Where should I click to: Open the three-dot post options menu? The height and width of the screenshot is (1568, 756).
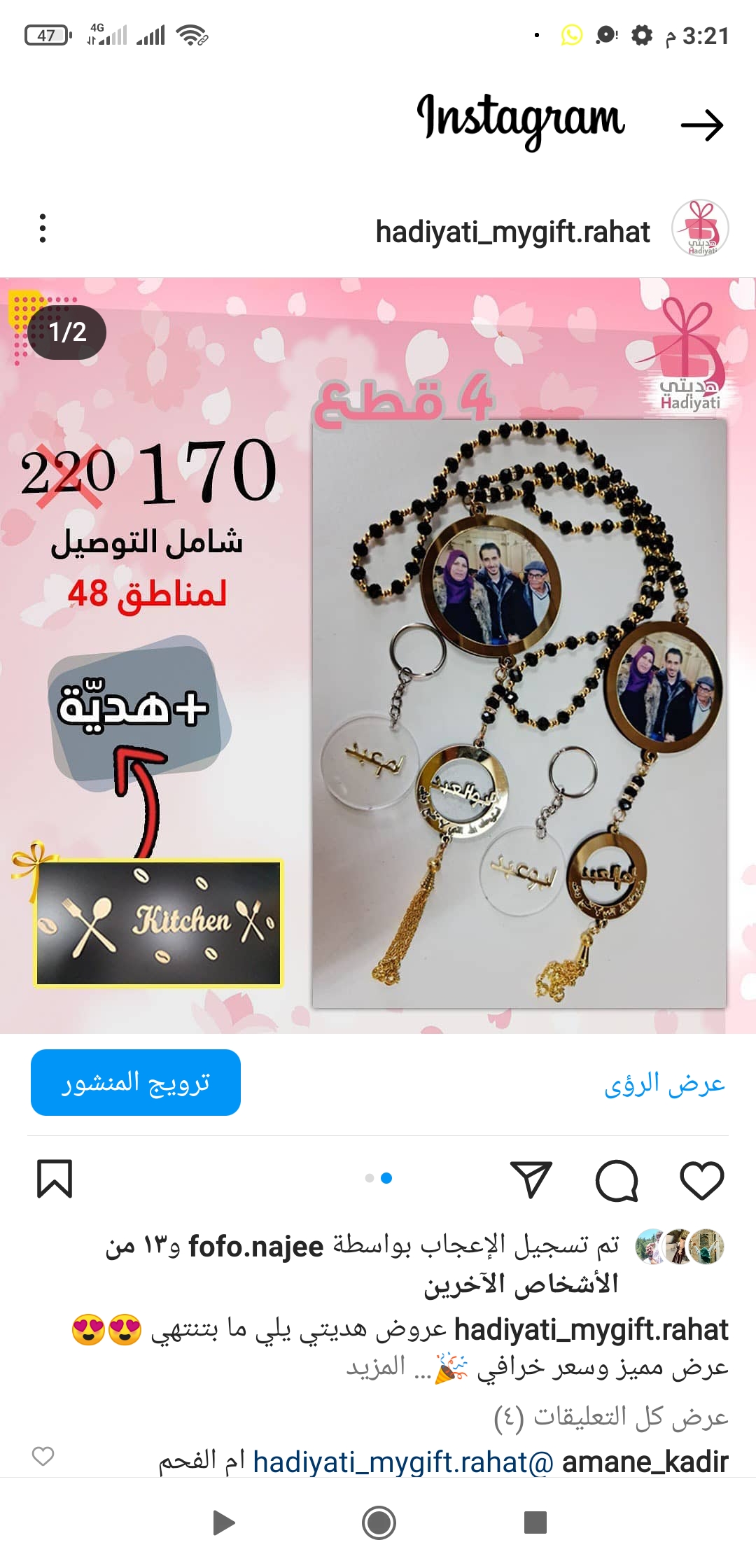coord(43,228)
